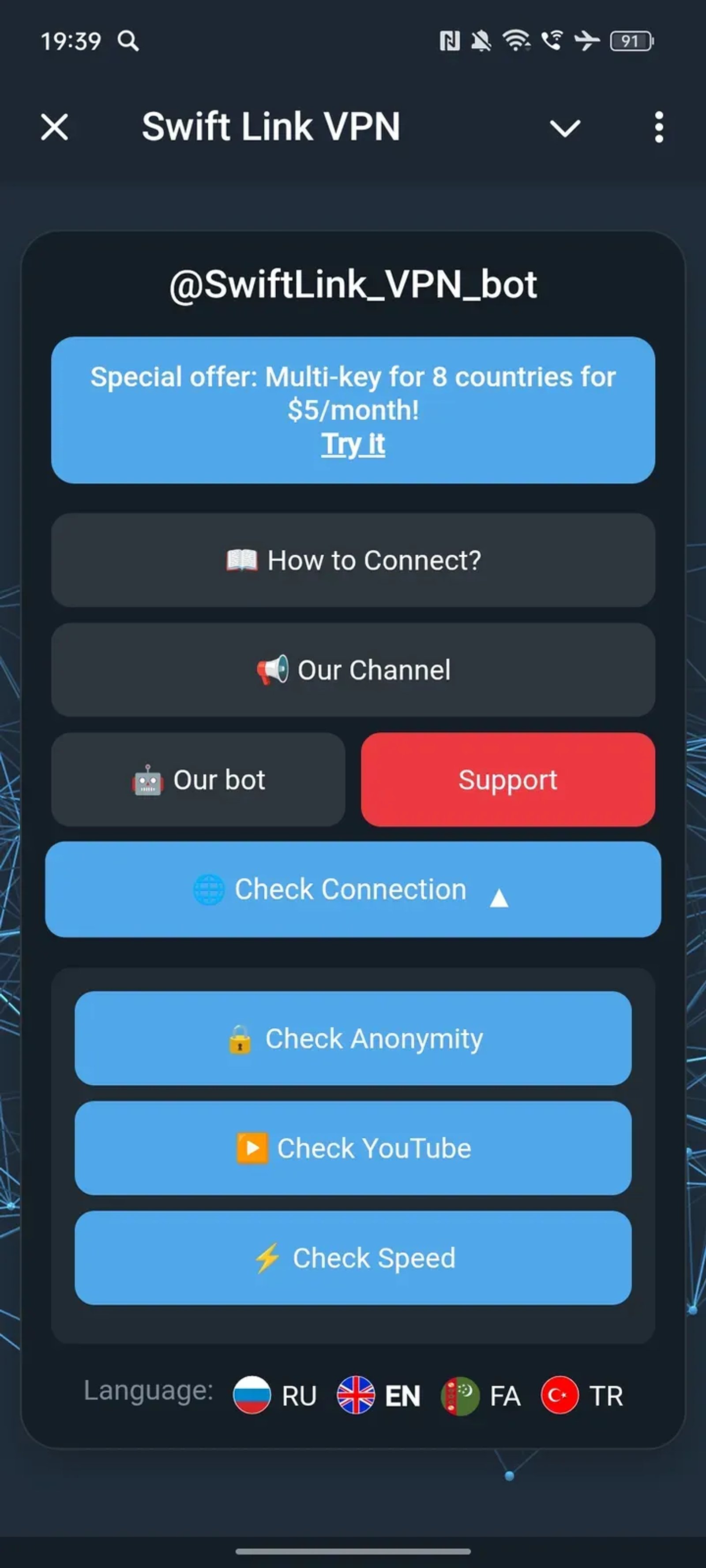Start the Check Speed test
This screenshot has height=1568, width=706.
point(353,1258)
